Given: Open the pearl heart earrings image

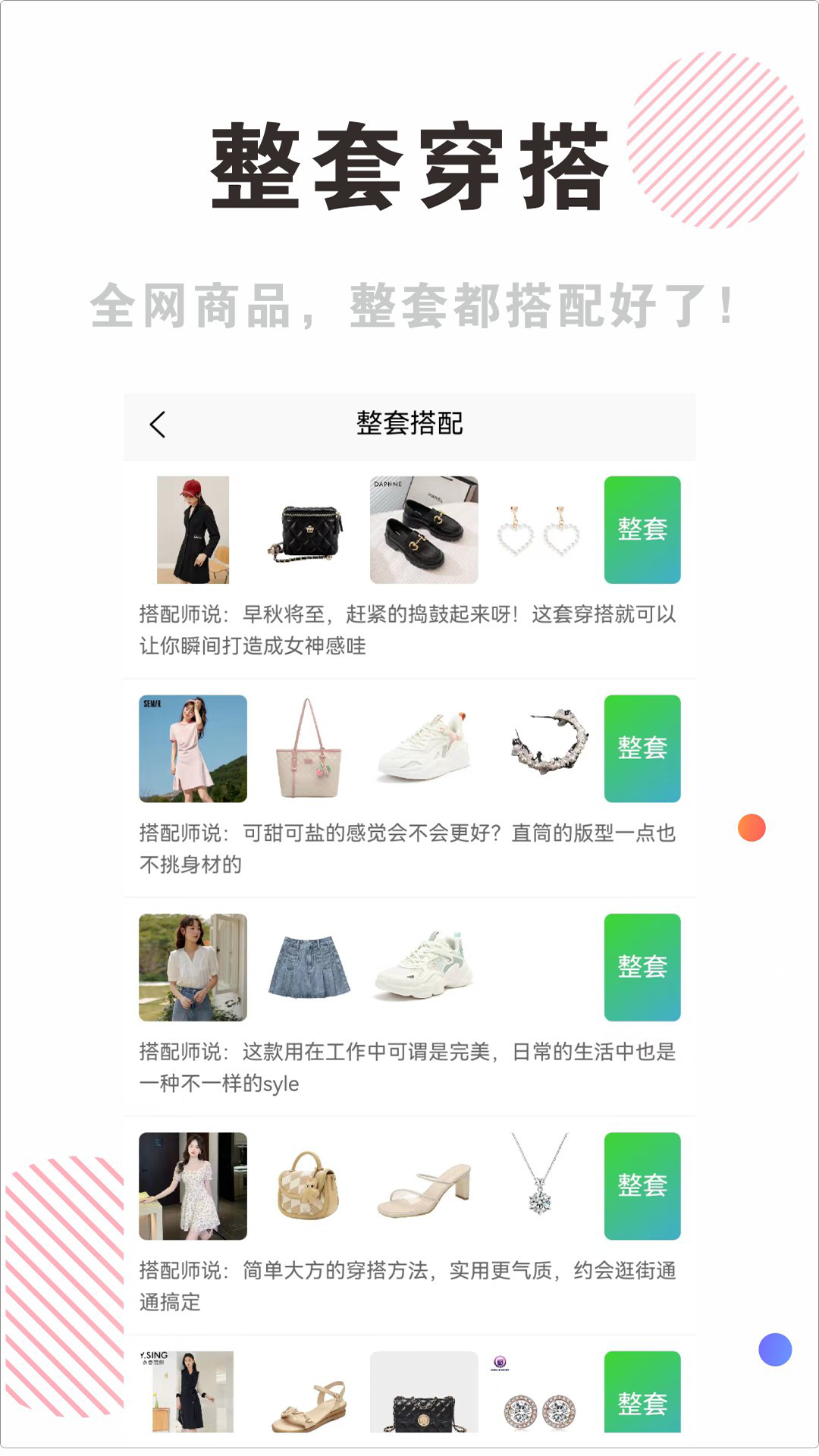Looking at the screenshot, I should tap(541, 531).
